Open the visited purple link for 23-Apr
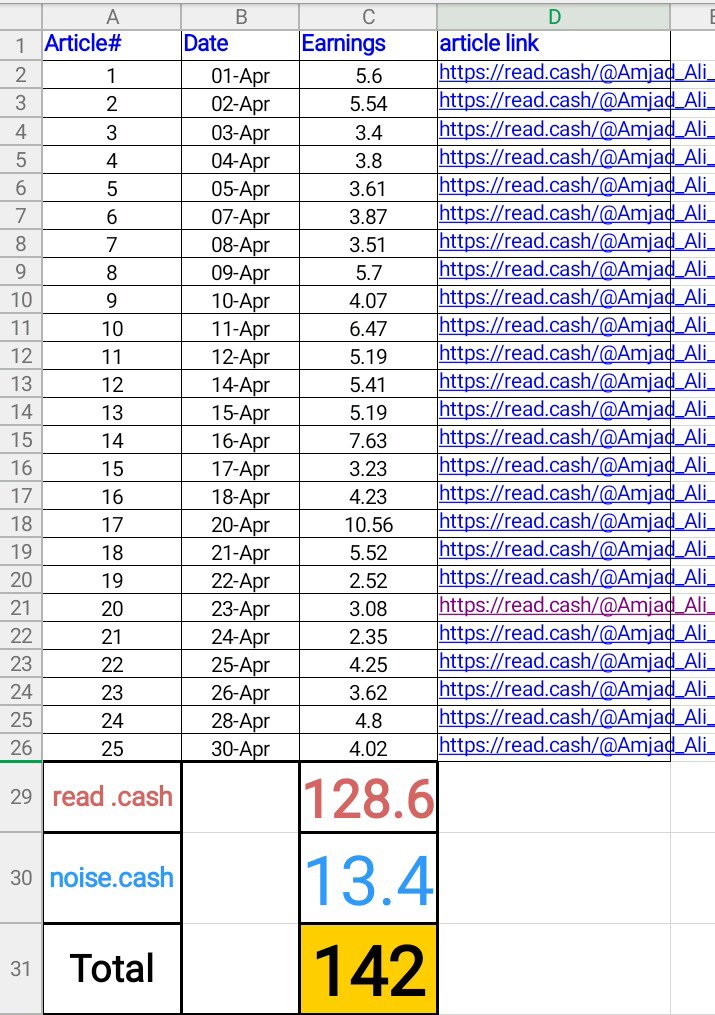 pos(577,606)
